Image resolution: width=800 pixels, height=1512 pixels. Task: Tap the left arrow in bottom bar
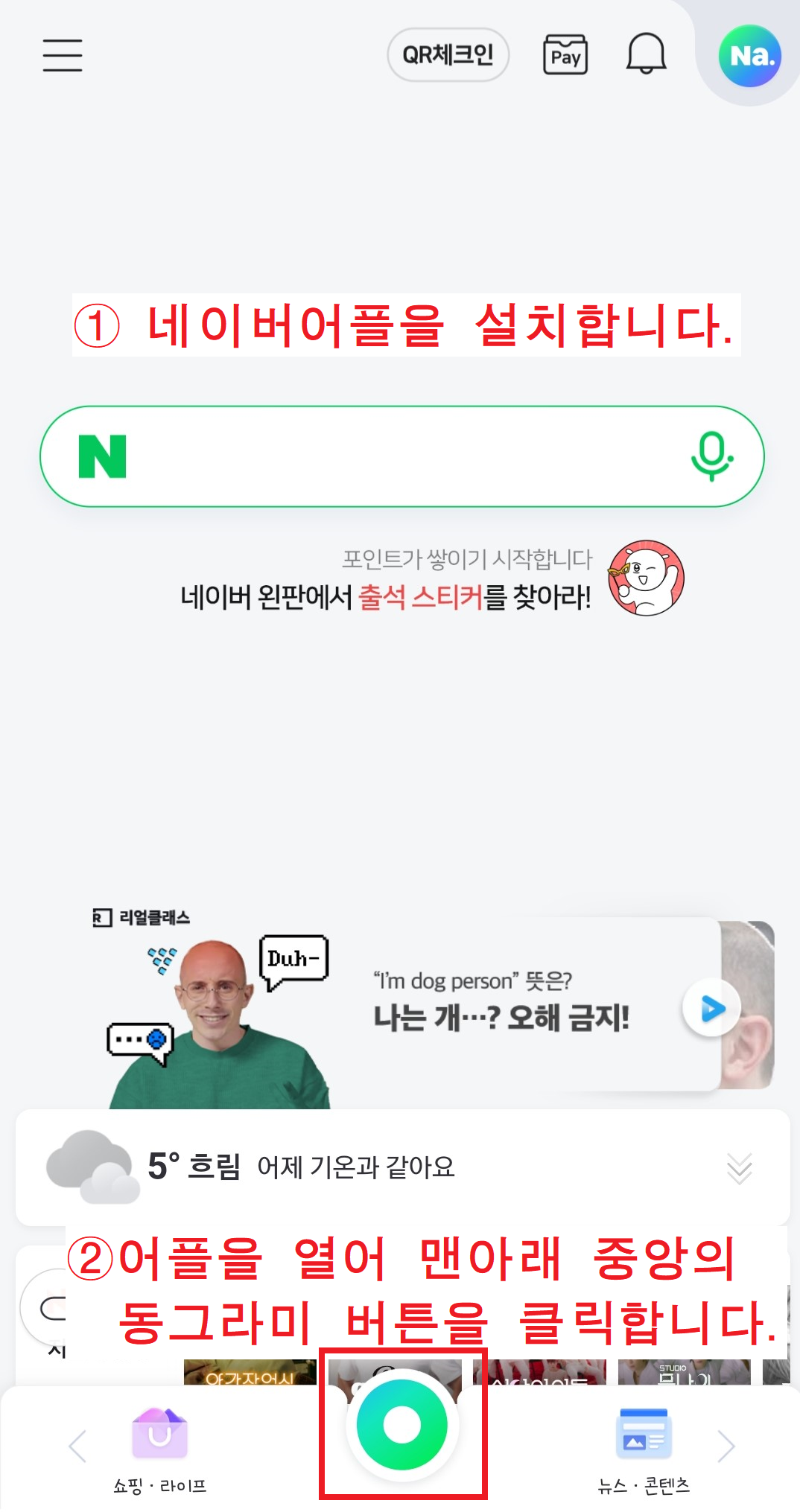77,1446
